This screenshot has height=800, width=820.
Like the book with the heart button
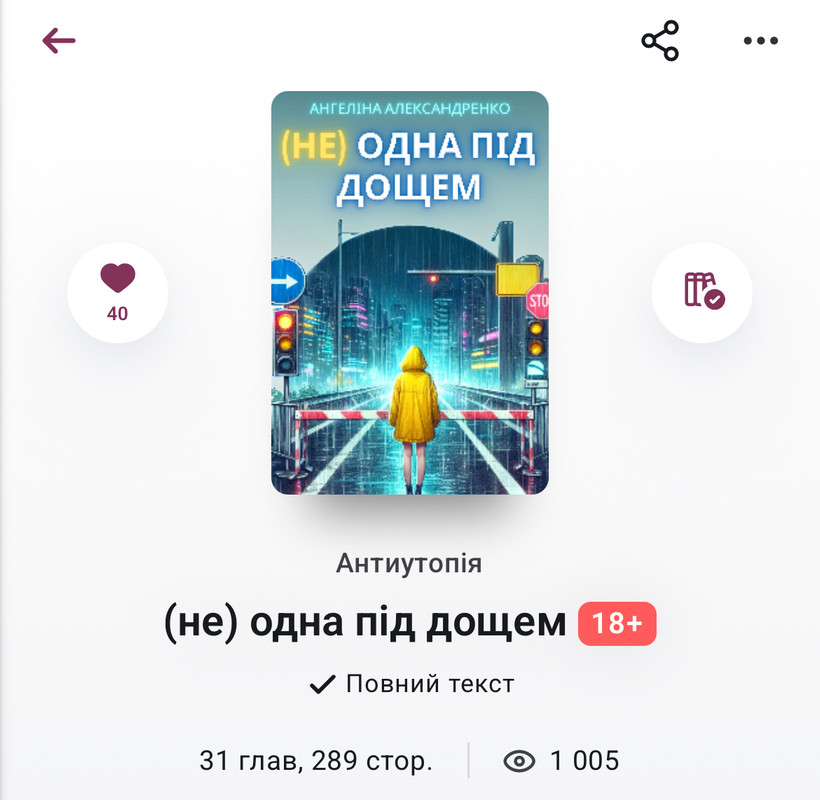(x=118, y=293)
